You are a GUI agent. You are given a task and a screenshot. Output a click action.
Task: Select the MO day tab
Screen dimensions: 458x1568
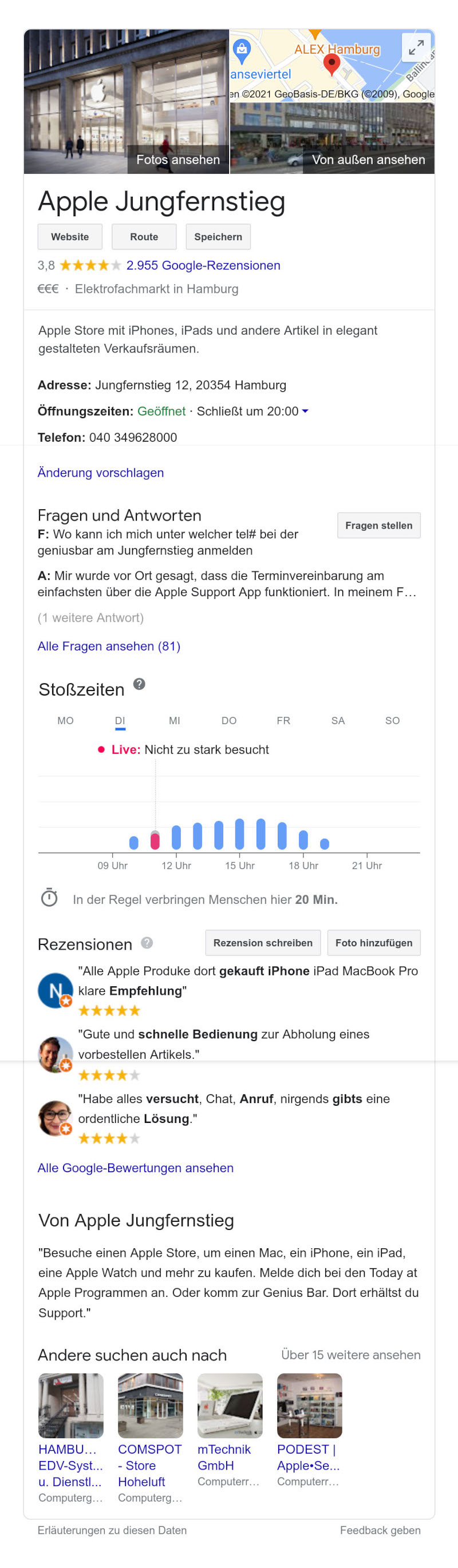pyautogui.click(x=65, y=721)
